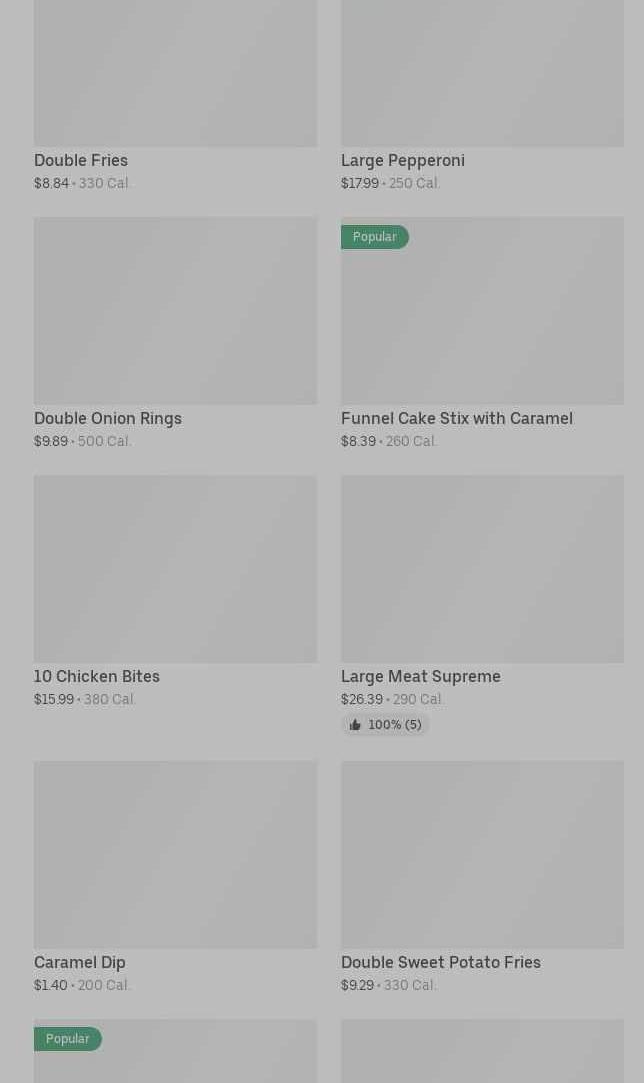View Double Sweet Potato Fries
Screen dimensions: 644x1083
(482, 877)
